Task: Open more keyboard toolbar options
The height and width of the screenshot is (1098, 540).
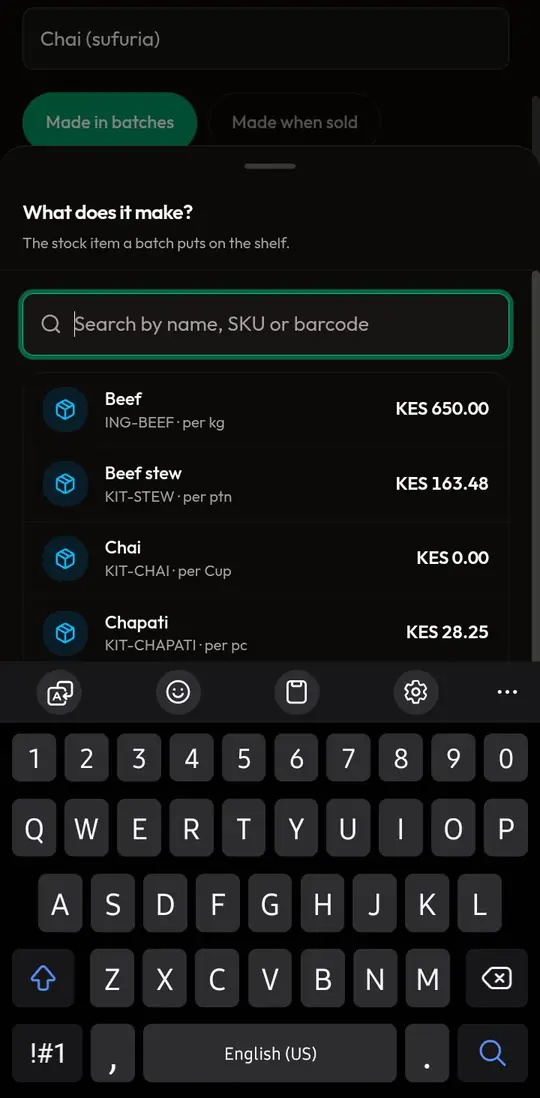Action: pos(507,693)
